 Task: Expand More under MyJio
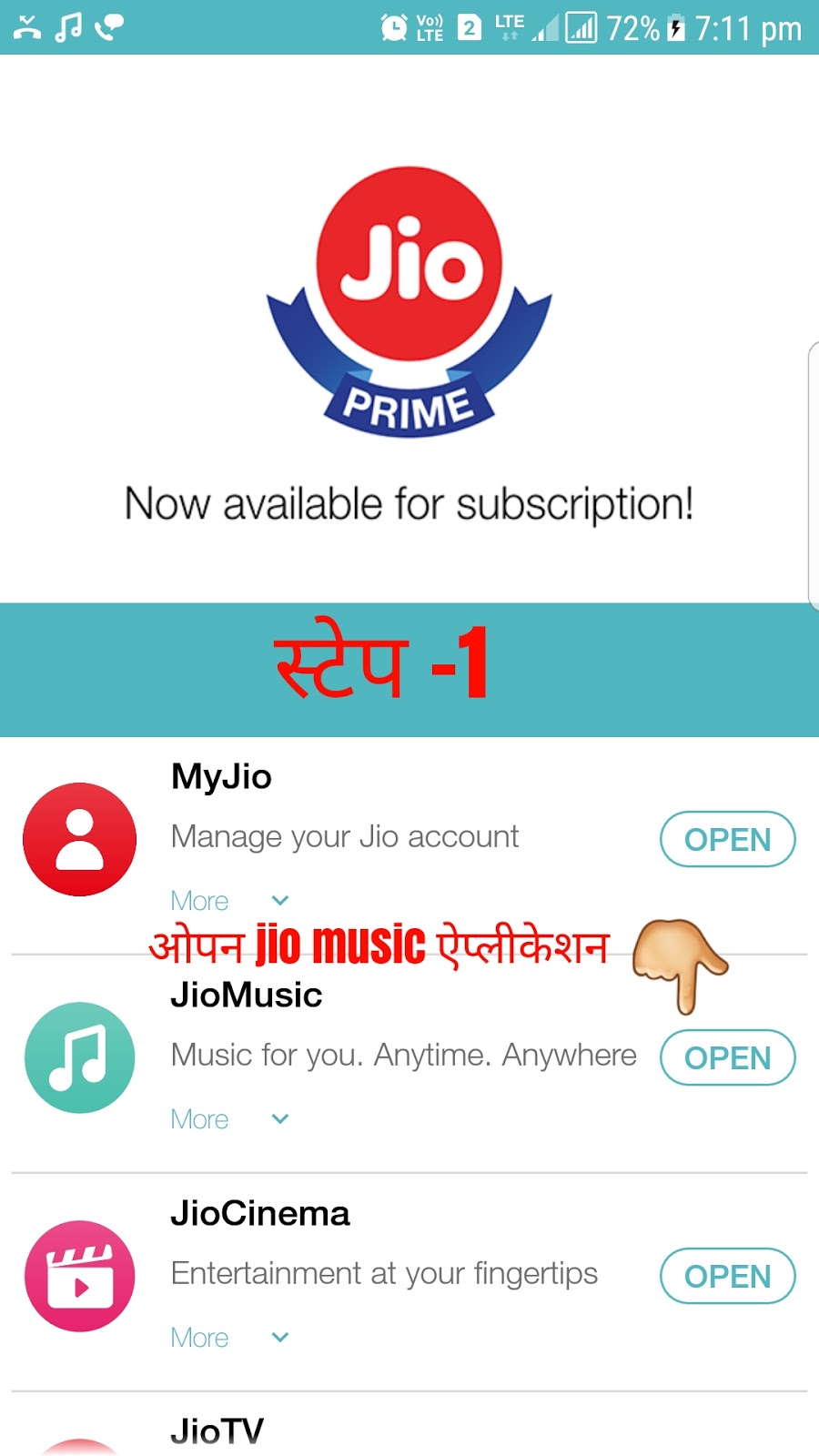228,901
